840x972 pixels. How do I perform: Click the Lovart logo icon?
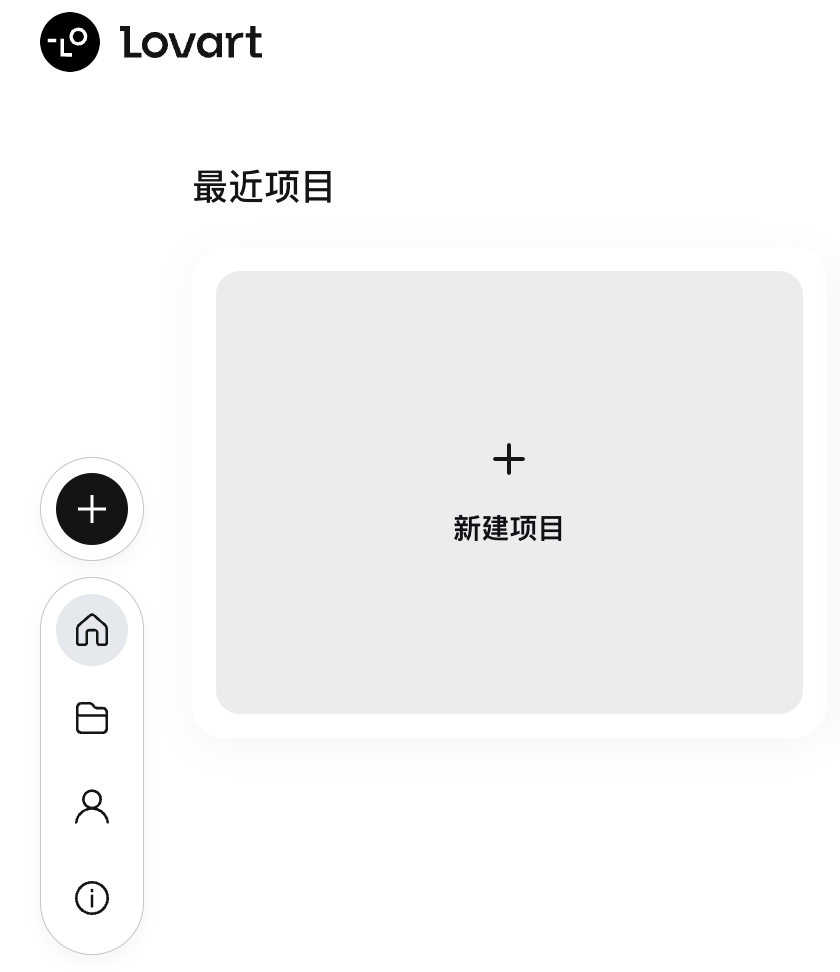point(69,42)
